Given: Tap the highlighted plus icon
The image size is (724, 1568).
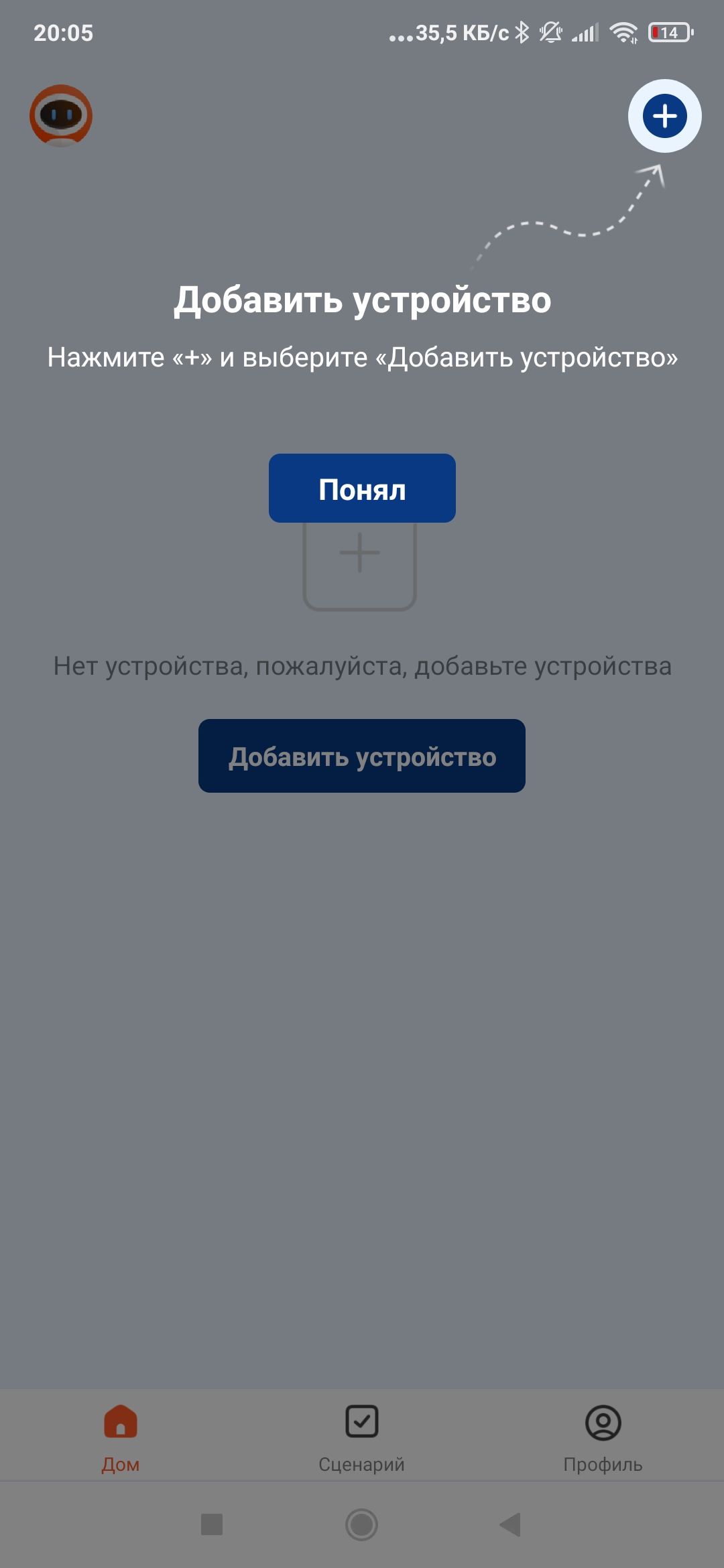Looking at the screenshot, I should tap(664, 116).
